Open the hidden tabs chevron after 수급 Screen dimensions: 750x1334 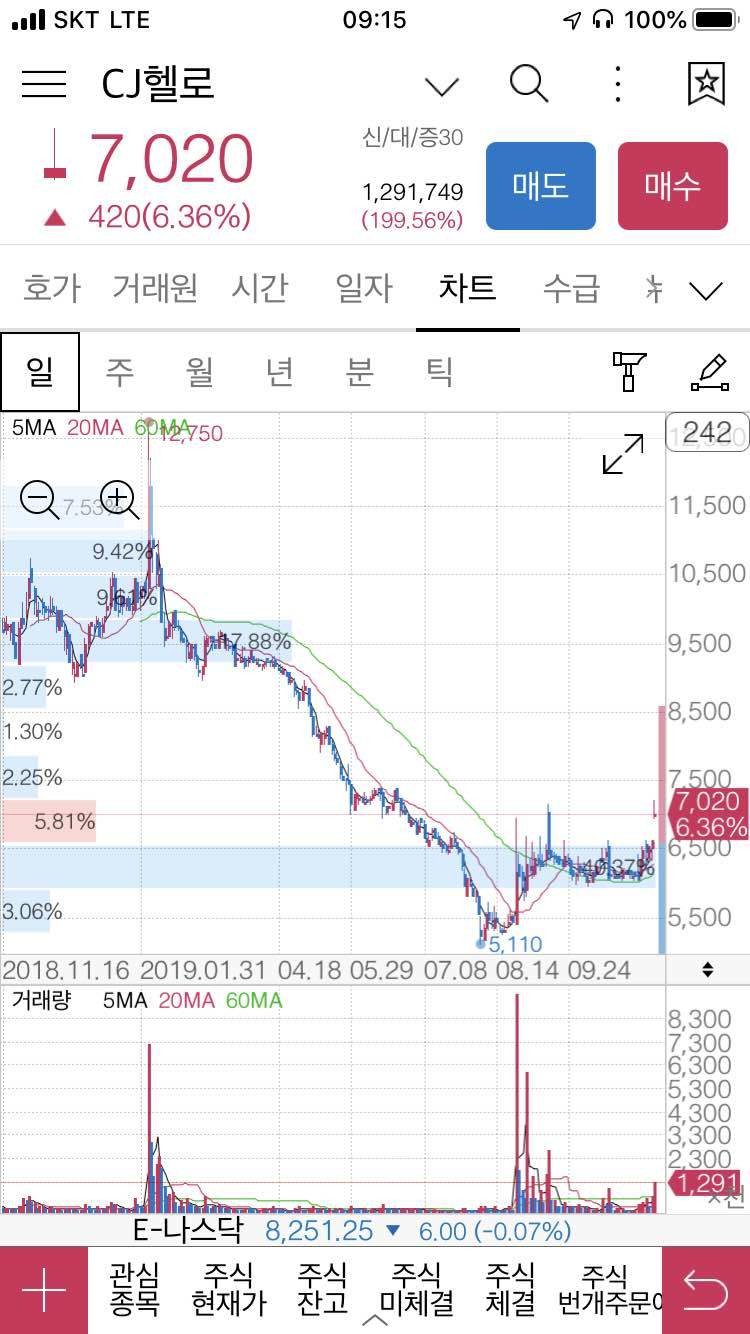(x=706, y=289)
